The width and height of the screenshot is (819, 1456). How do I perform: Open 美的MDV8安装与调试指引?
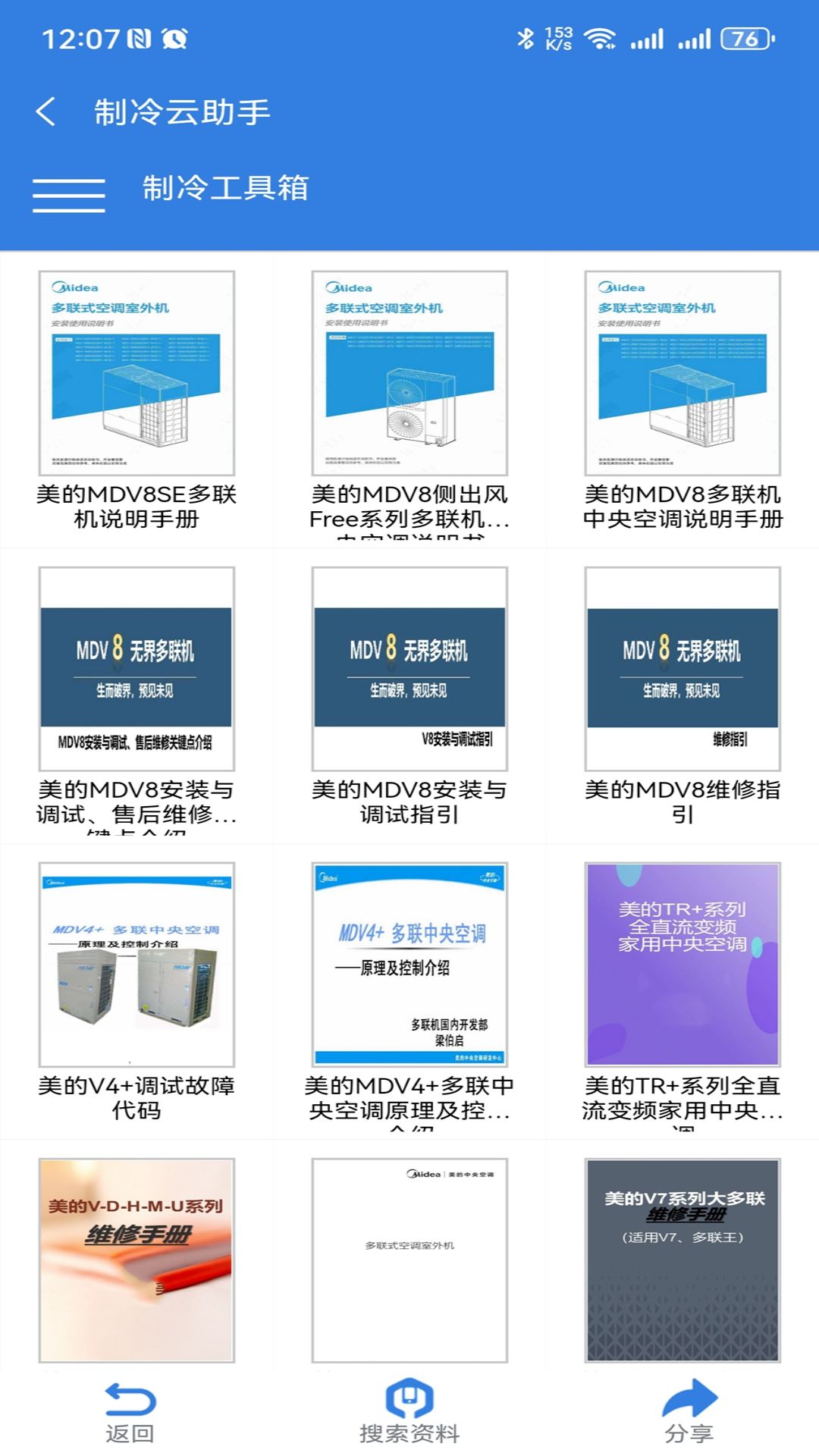tap(409, 669)
